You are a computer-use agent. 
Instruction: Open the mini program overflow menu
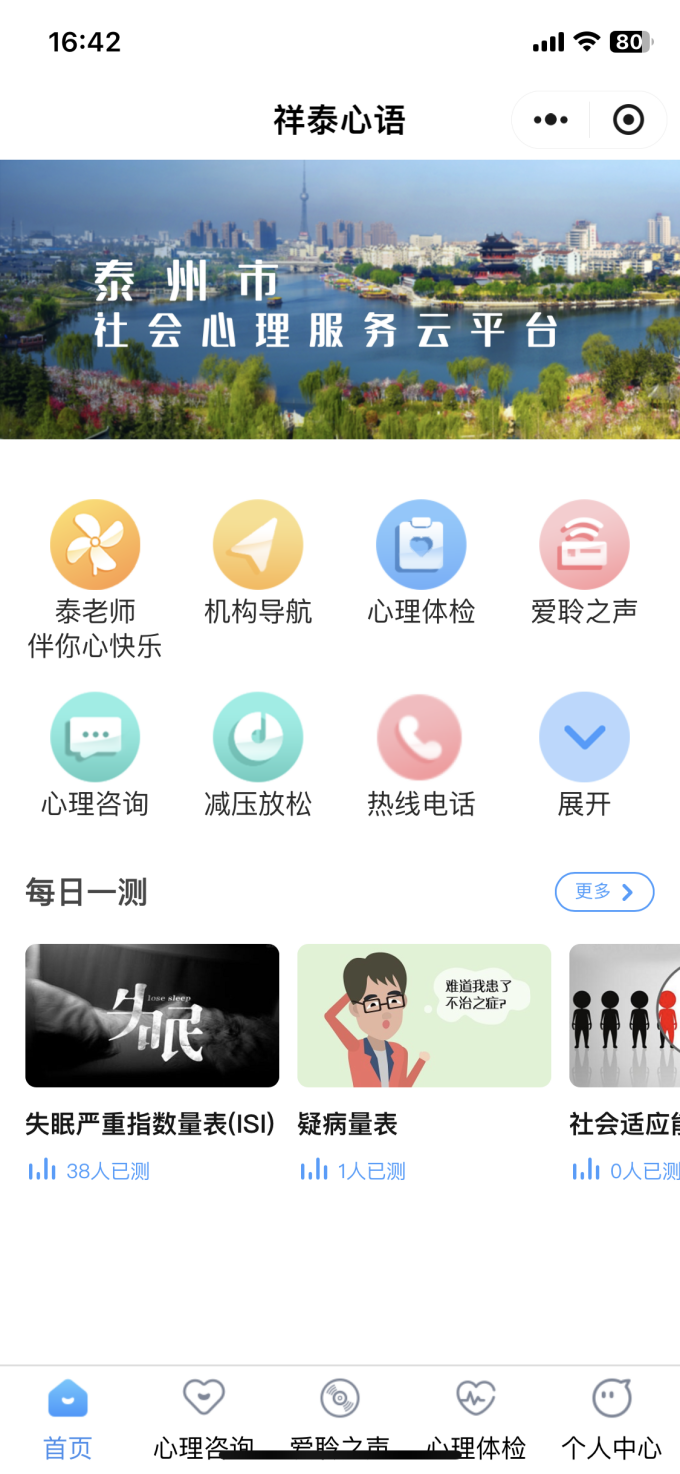pos(551,121)
